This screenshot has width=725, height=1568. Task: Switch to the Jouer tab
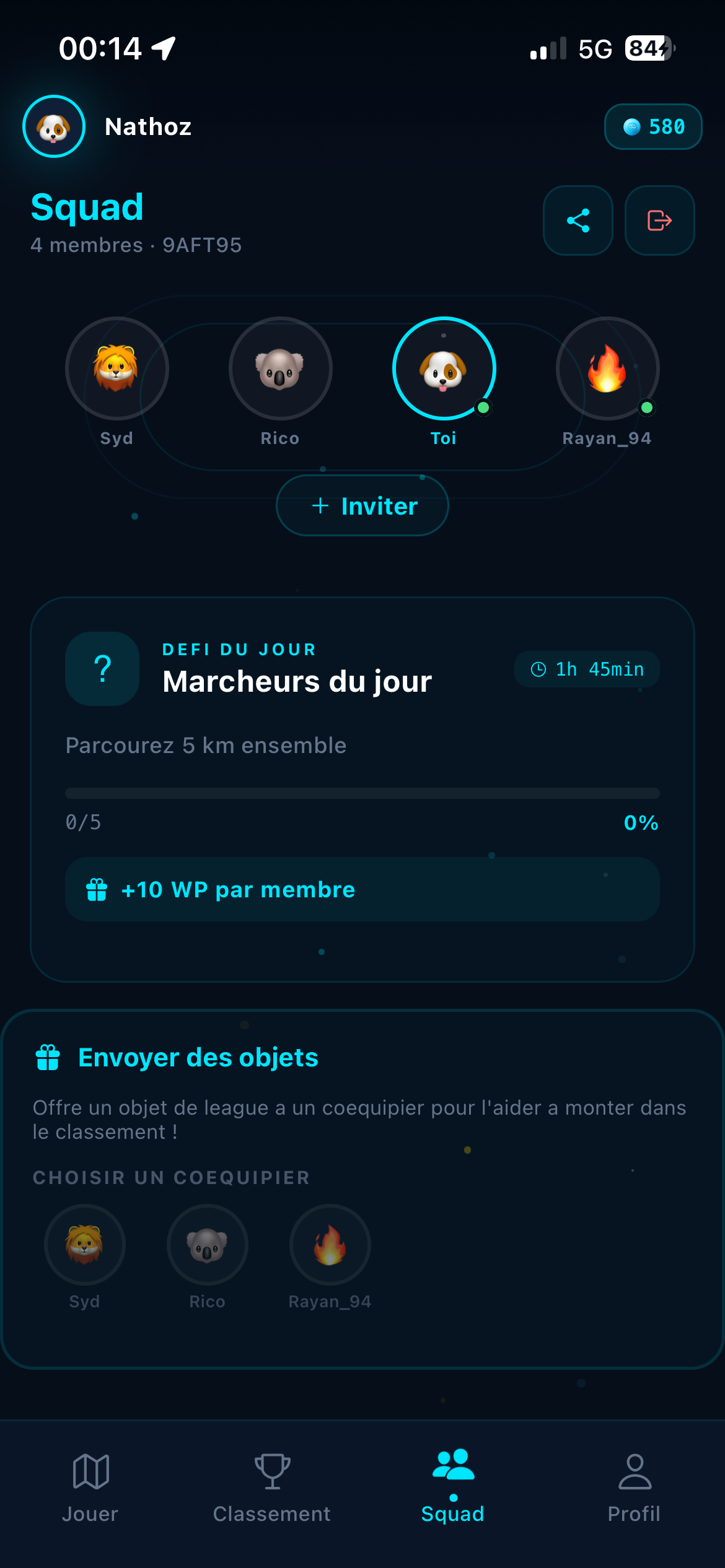coord(90,1487)
